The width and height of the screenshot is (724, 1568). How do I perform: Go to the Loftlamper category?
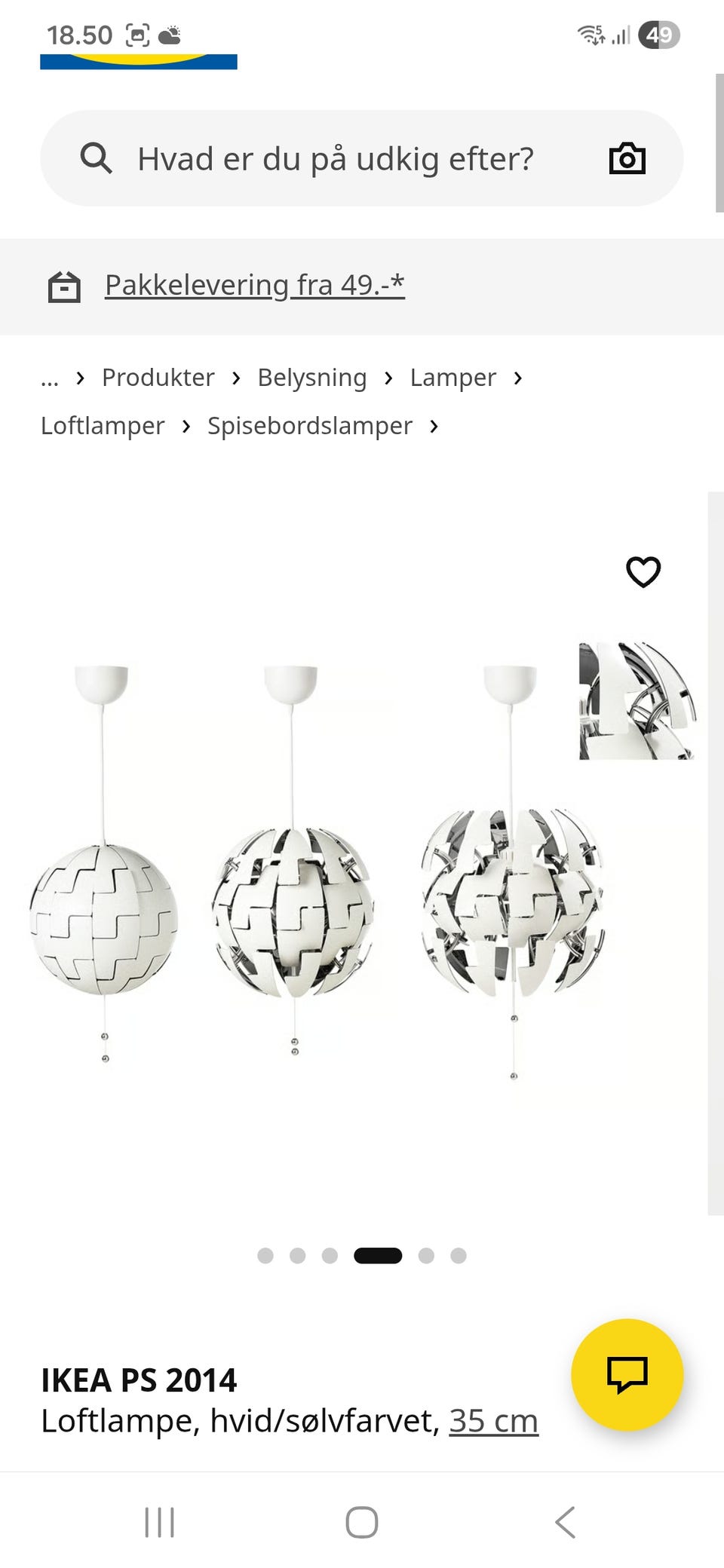tap(103, 426)
